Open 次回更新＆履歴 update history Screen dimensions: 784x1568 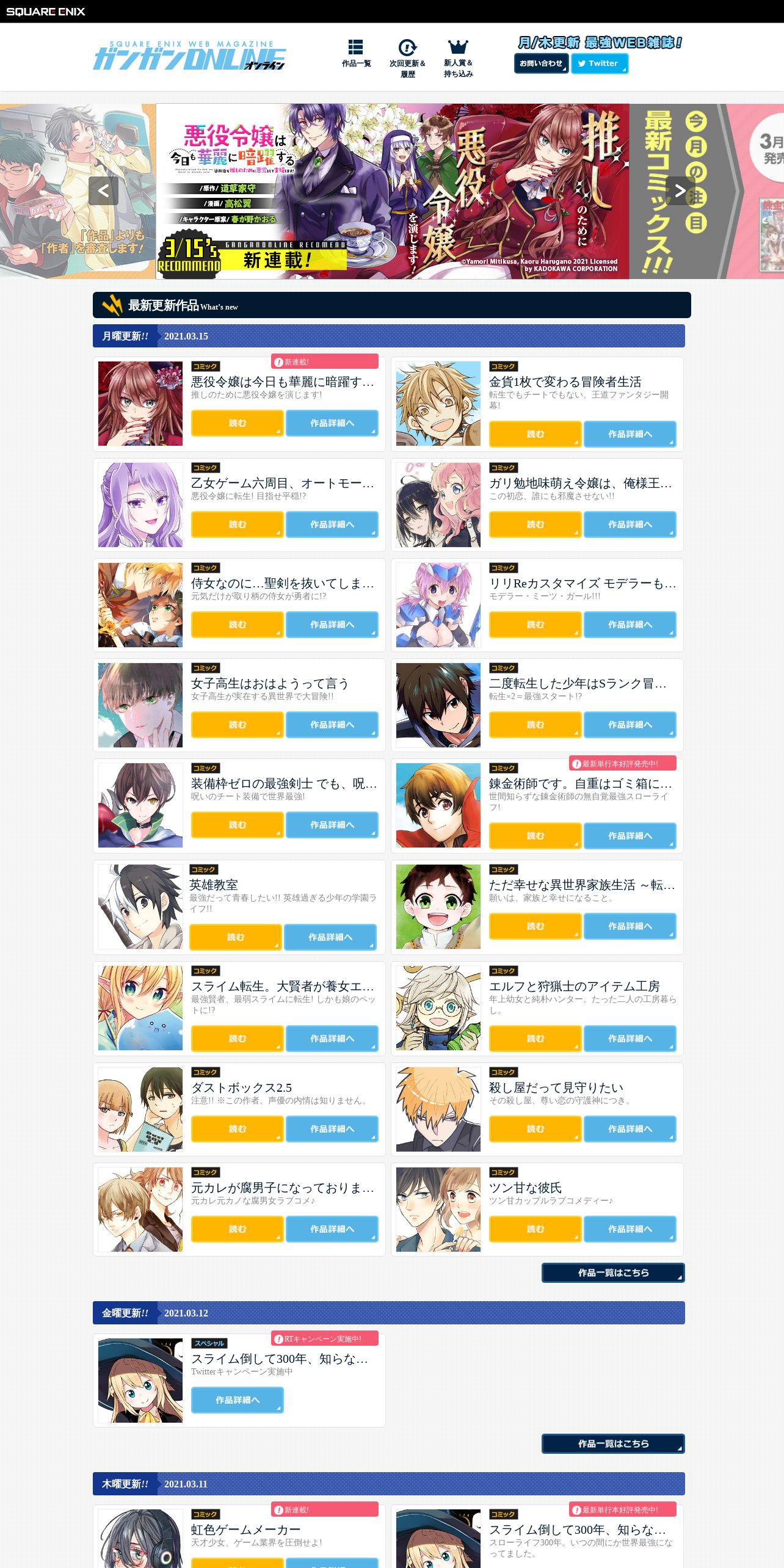point(407,59)
